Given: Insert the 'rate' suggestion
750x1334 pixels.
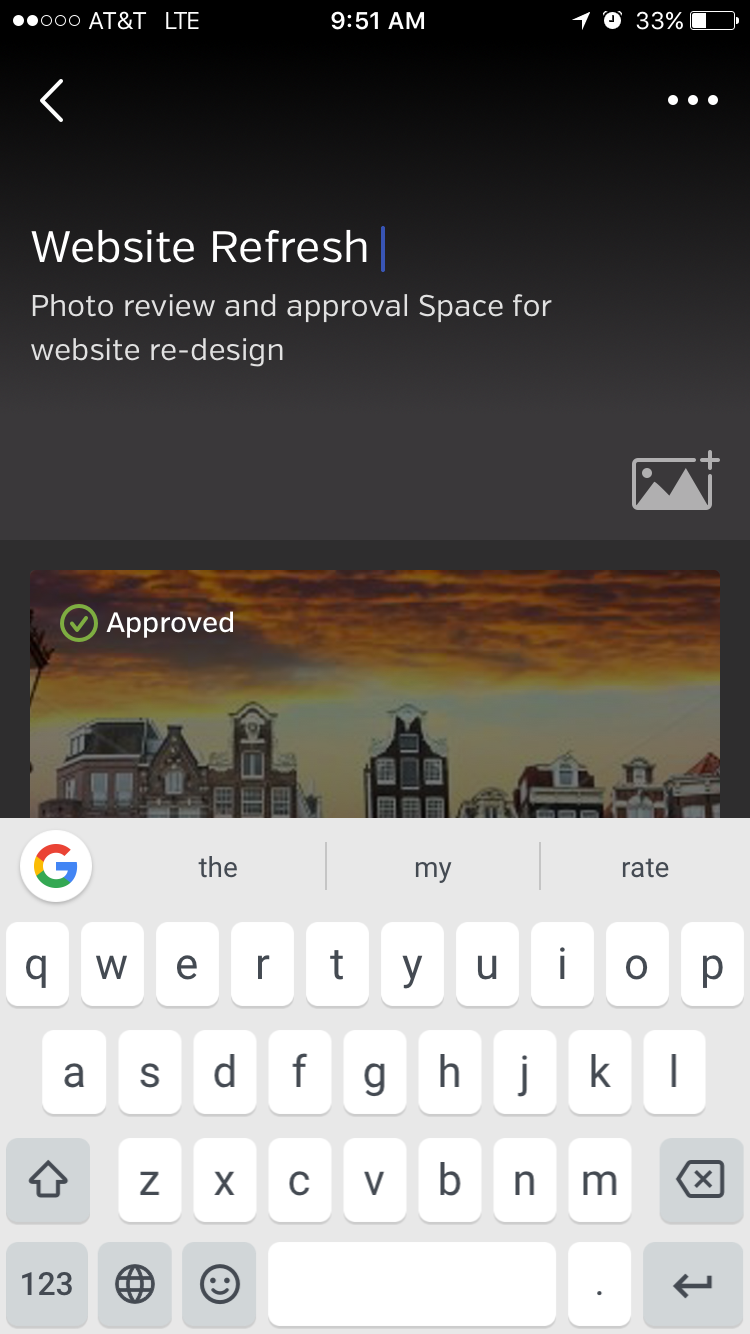Looking at the screenshot, I should point(644,867).
